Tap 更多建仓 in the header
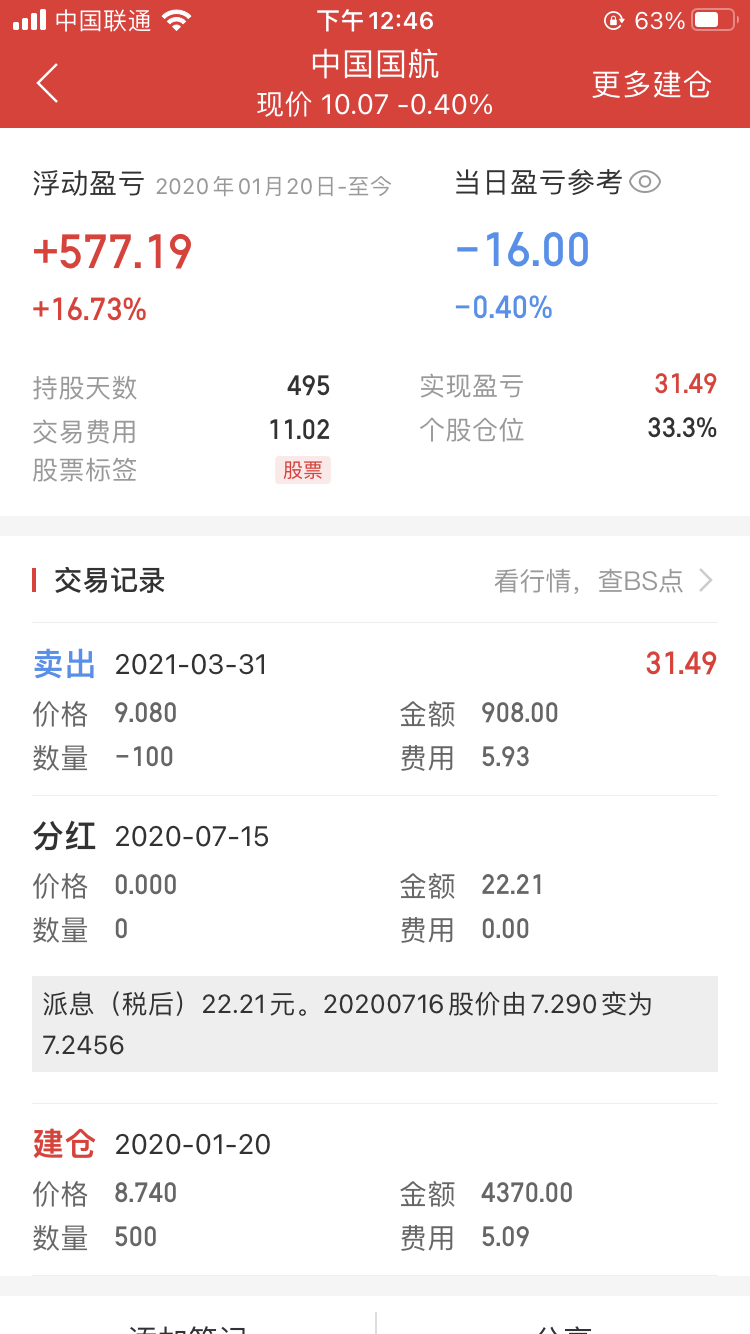 (651, 84)
